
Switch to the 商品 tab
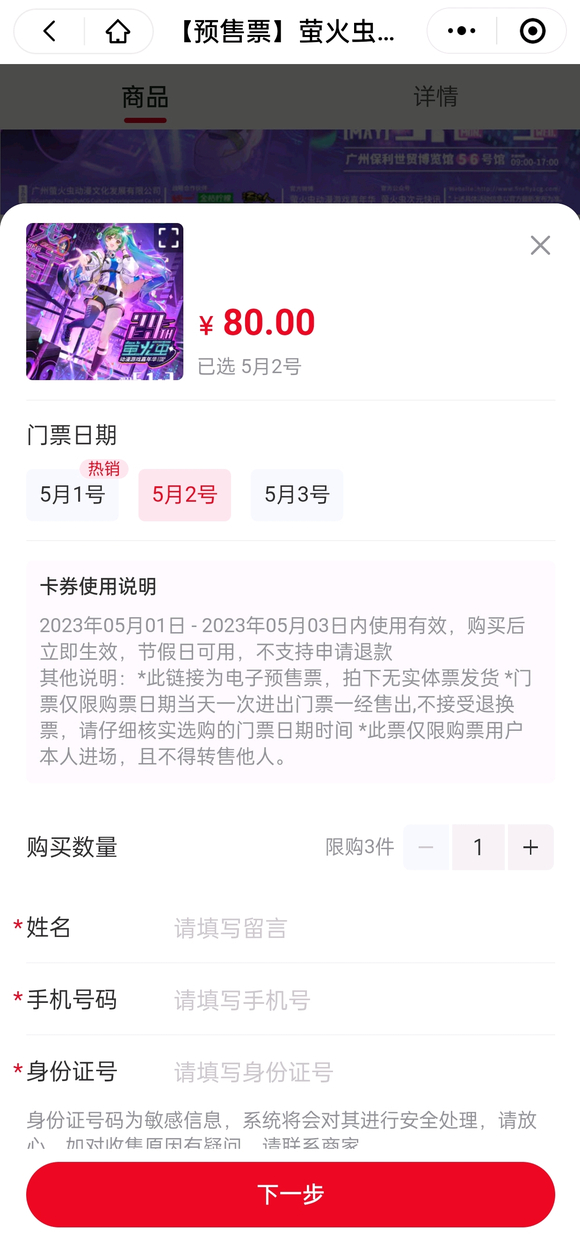point(145,97)
